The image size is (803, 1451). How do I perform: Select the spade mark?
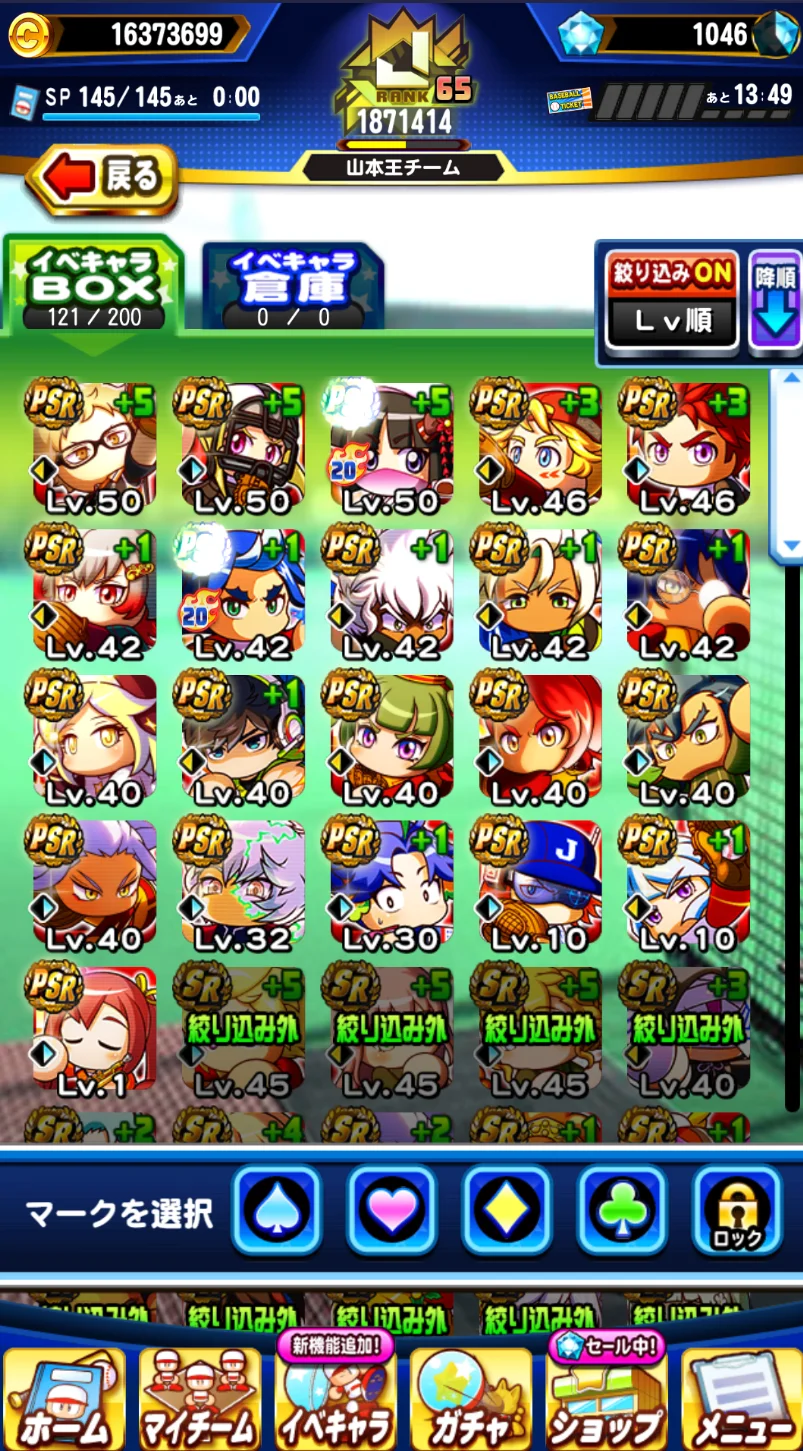point(277,1210)
